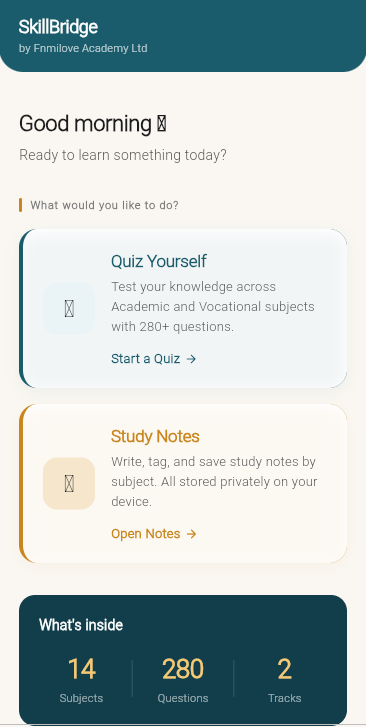Tap the Open Notes link

[x=154, y=534]
